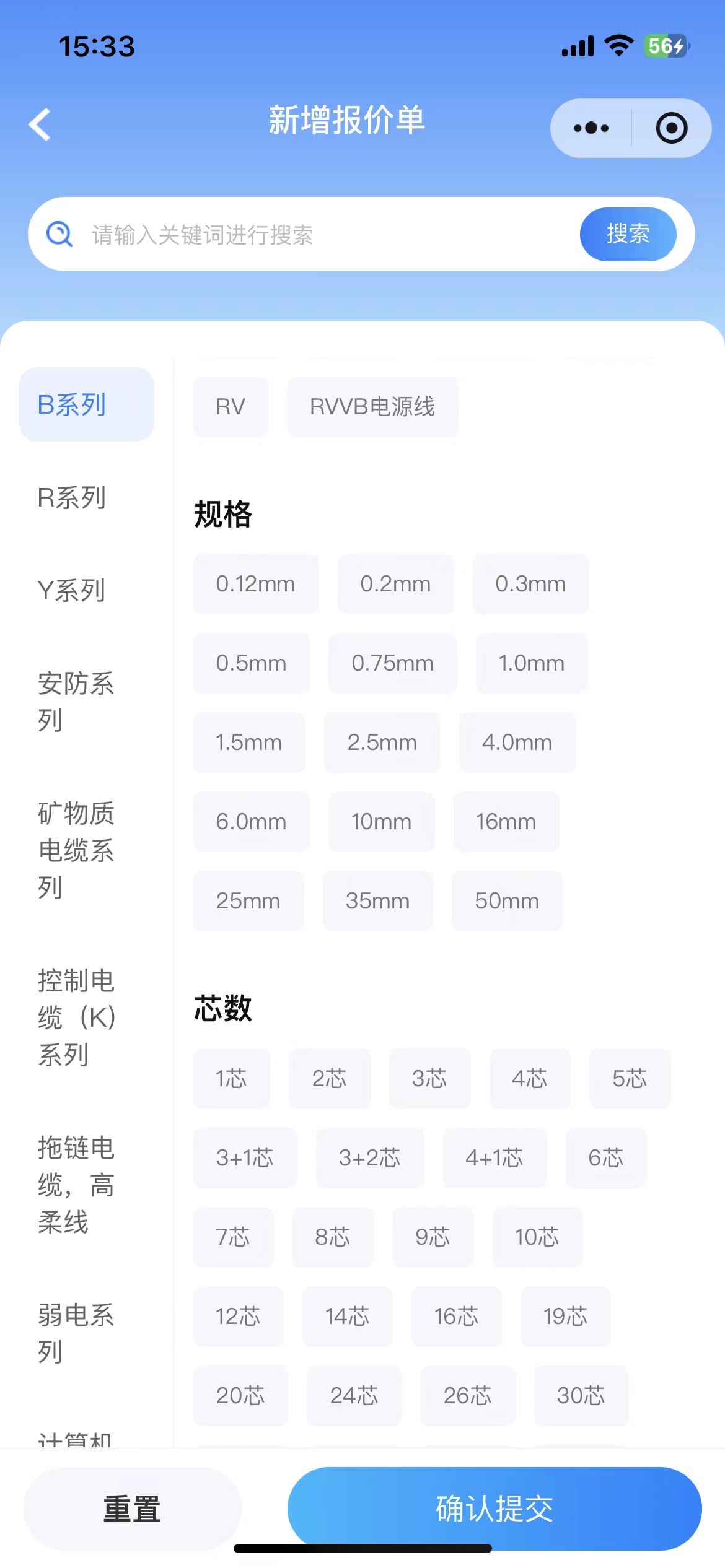The width and height of the screenshot is (725, 1568).
Task: Close the mini program via the circle icon
Action: pos(672,128)
